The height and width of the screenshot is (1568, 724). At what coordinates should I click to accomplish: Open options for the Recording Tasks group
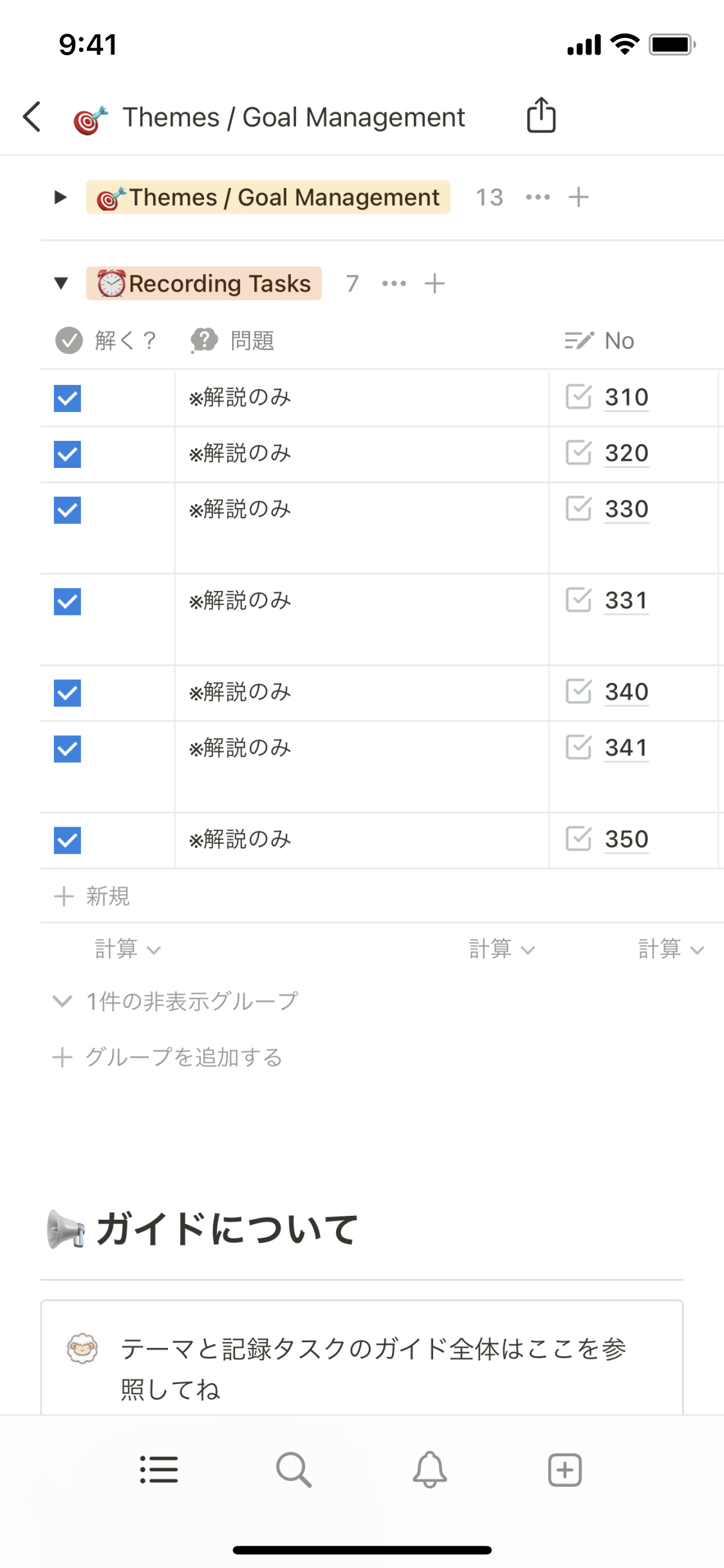[x=394, y=283]
